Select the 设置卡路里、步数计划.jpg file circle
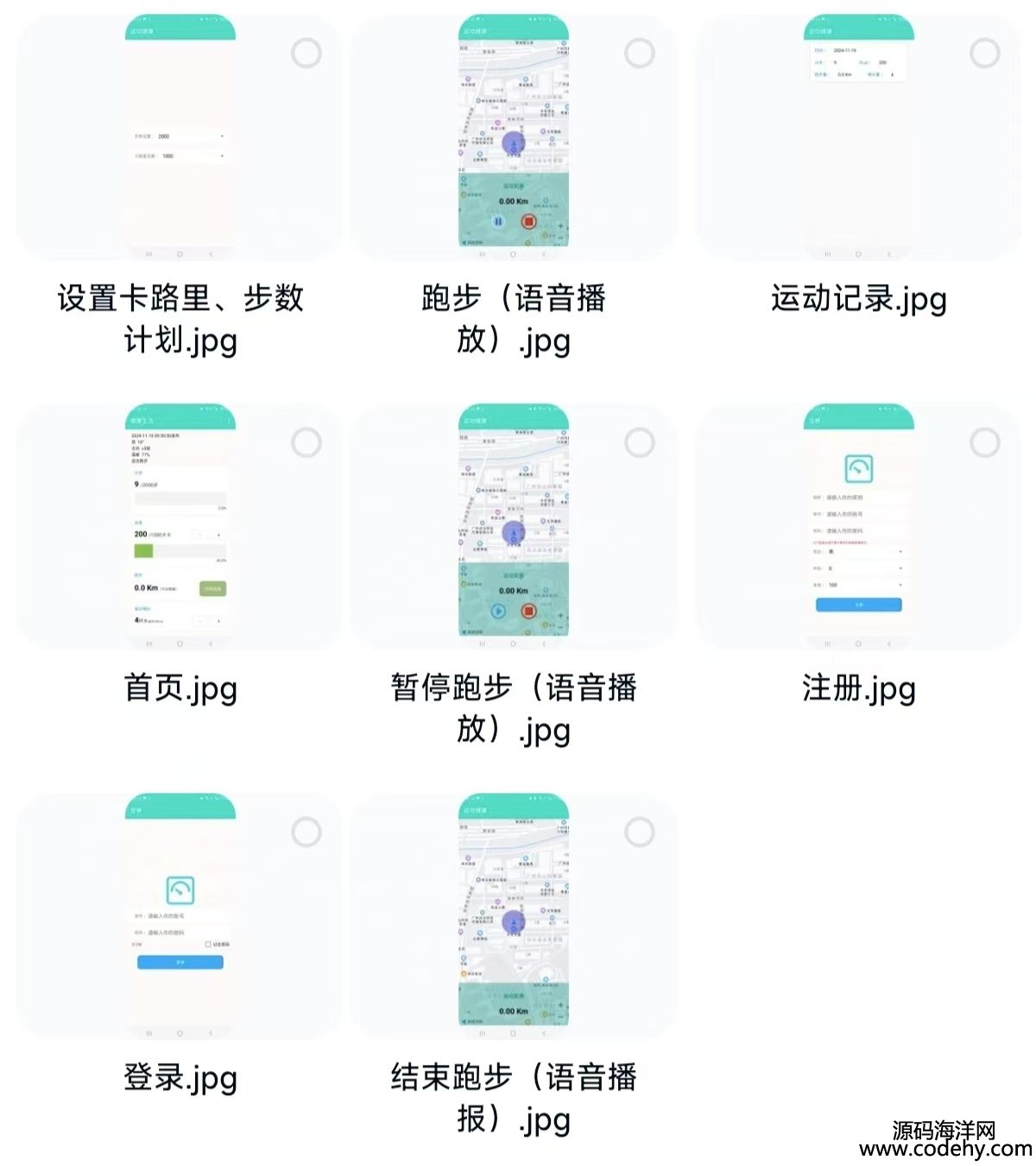Screen dimensions: 1036x1166 point(306,54)
